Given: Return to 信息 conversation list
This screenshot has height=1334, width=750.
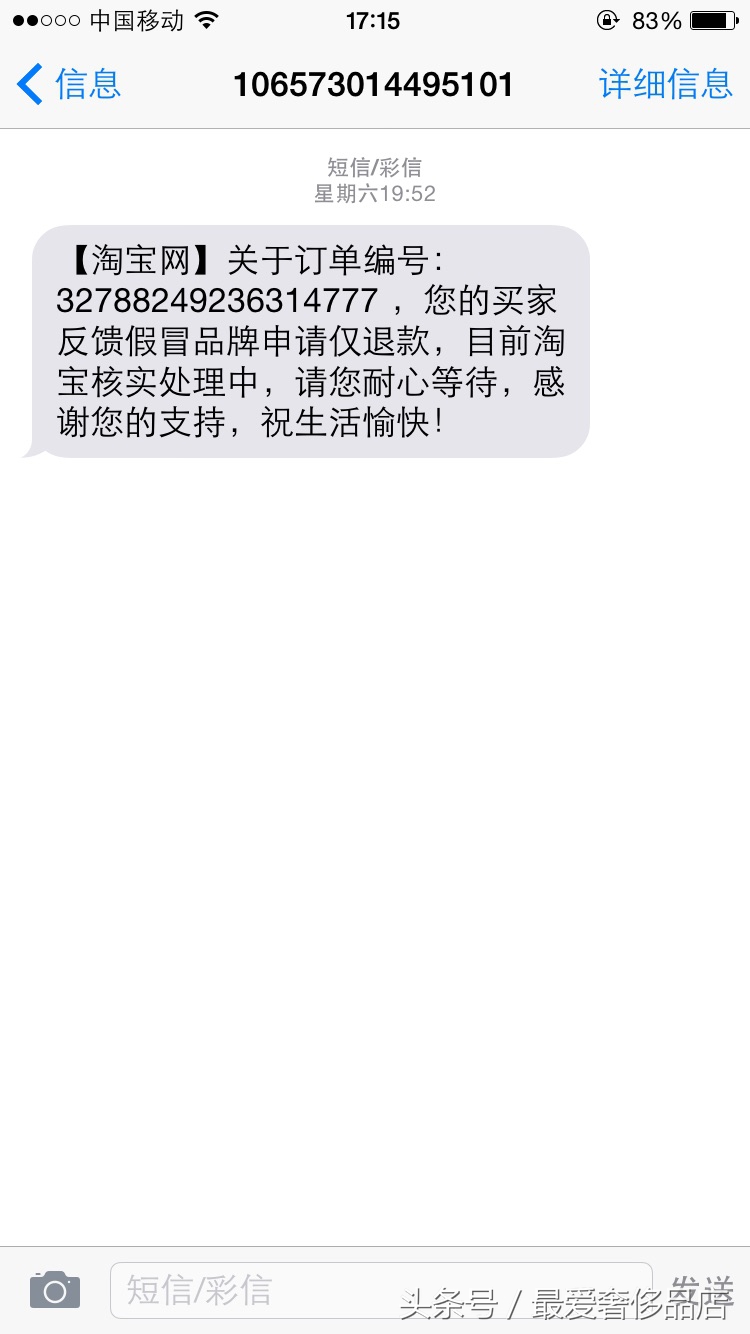Looking at the screenshot, I should coord(89,84).
